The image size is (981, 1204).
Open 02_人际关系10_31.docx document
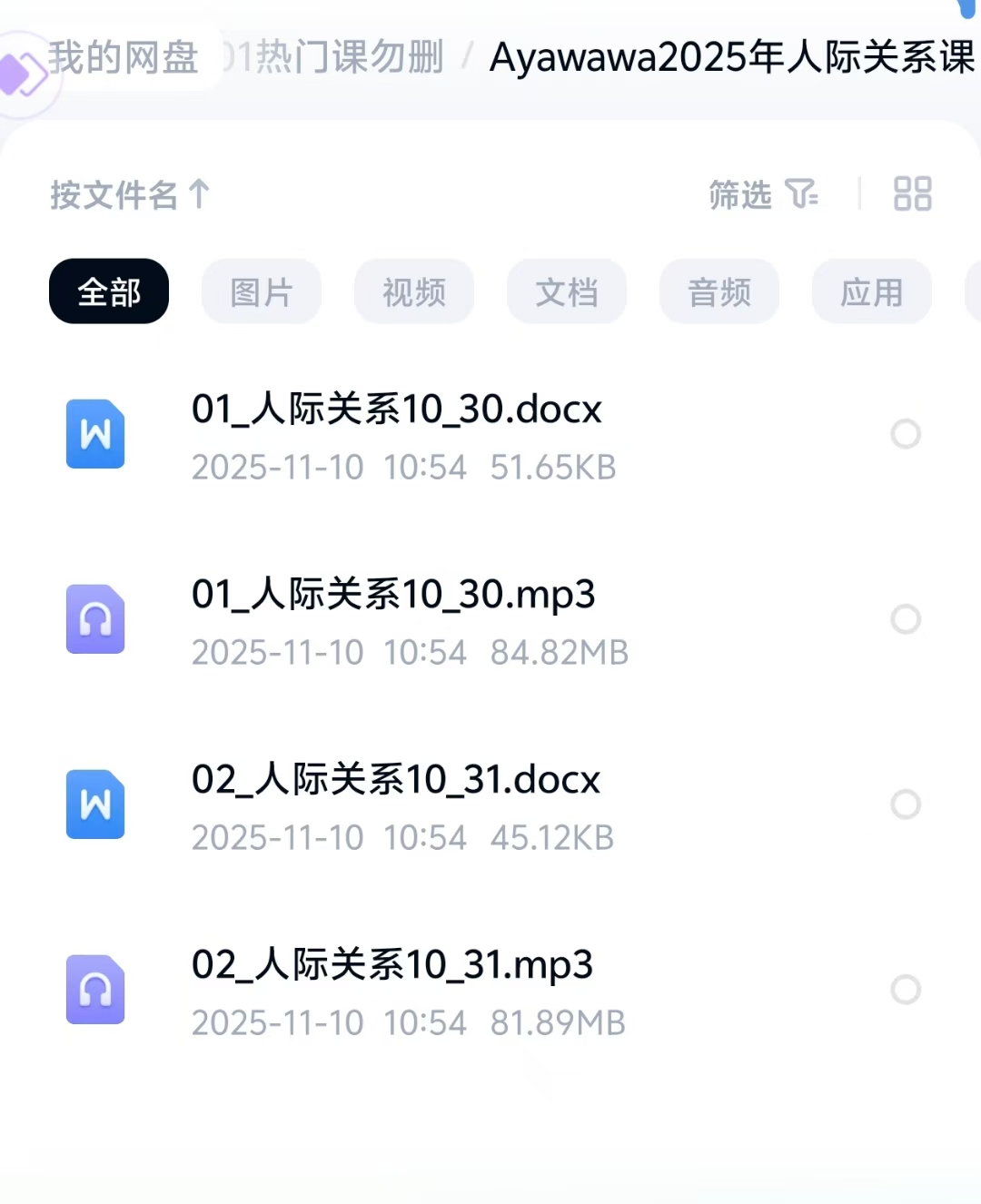[x=396, y=780]
